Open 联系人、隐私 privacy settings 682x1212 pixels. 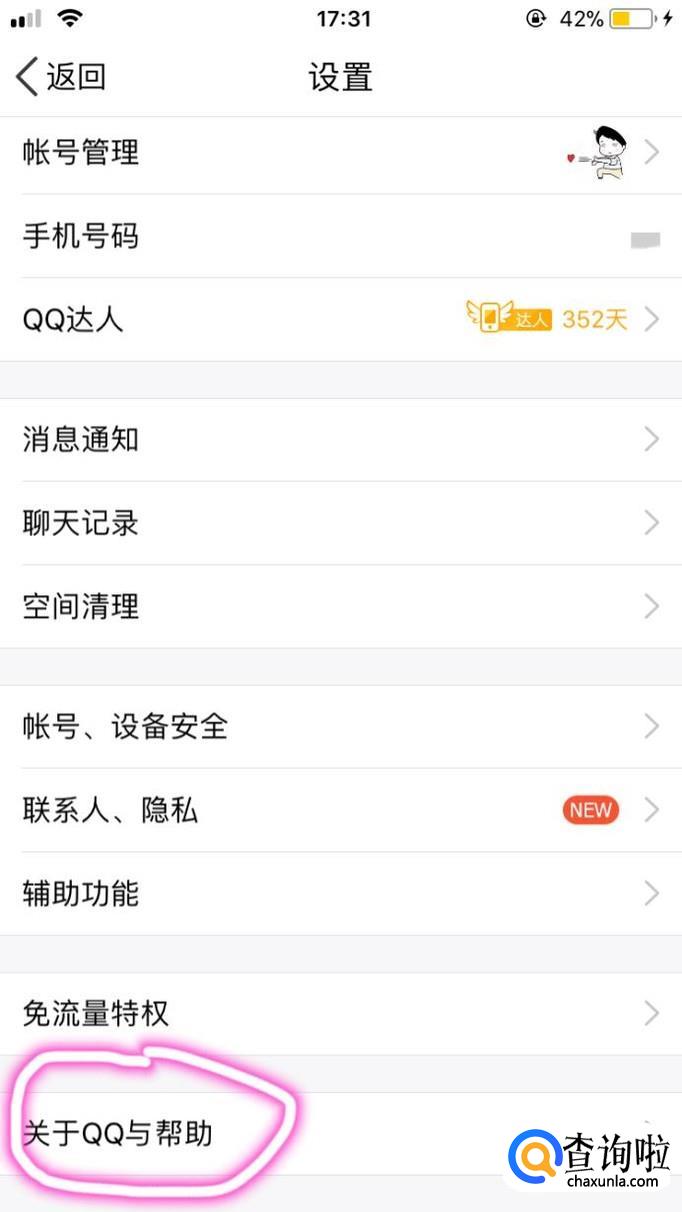[x=110, y=810]
